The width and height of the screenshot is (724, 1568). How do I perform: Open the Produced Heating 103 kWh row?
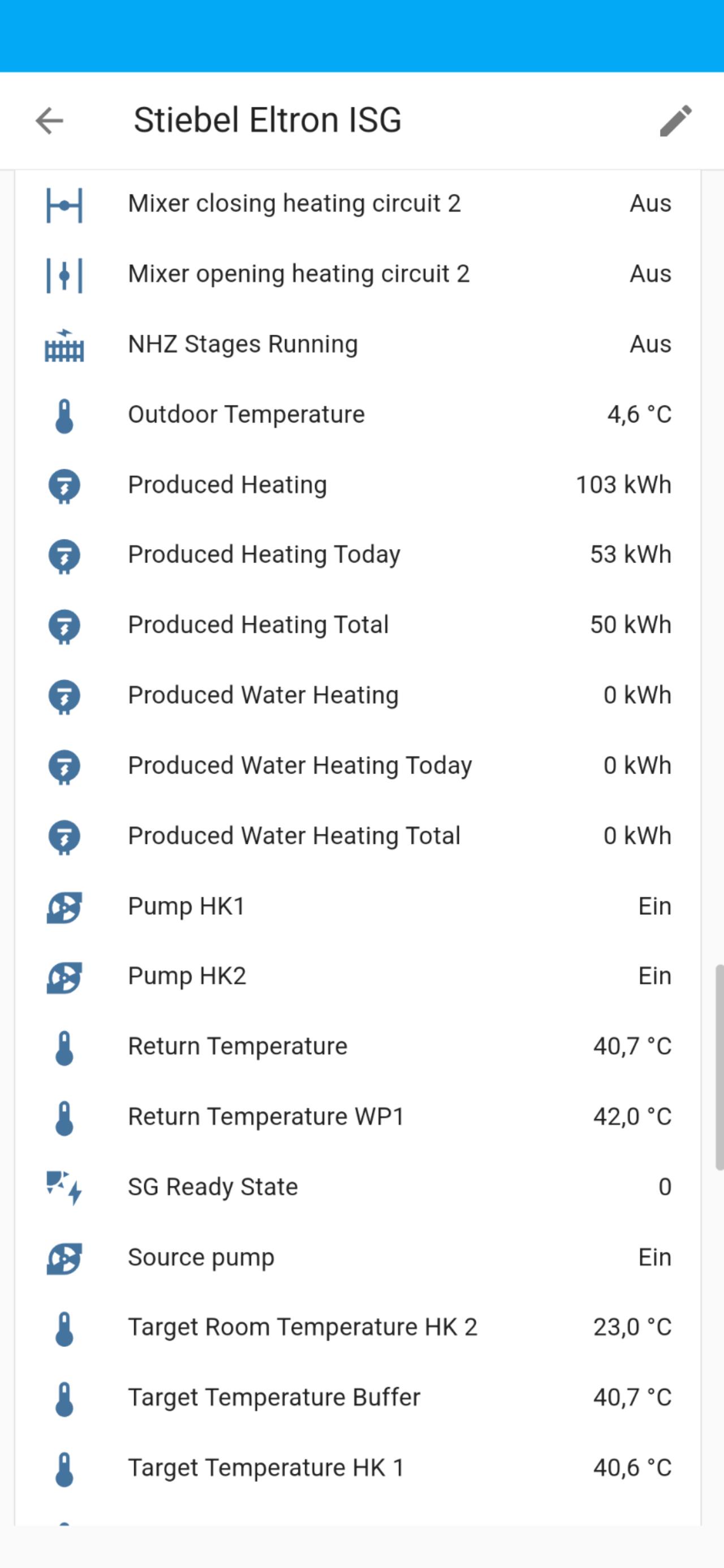coord(358,485)
